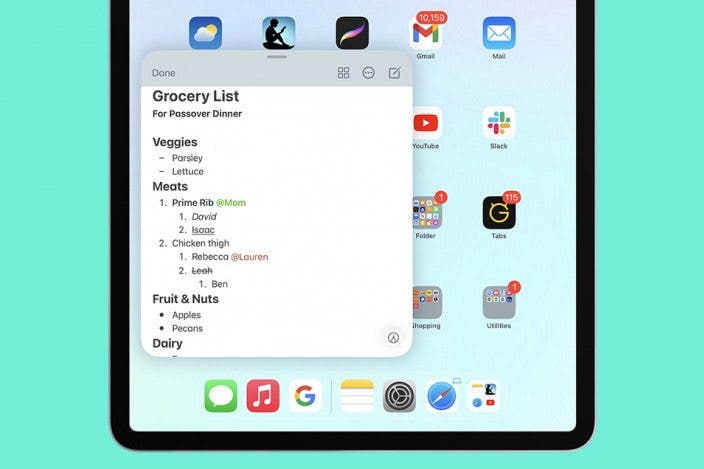Viewport: 704px width, 469px height.
Task: Open the folder named Folder
Action: pos(425,212)
